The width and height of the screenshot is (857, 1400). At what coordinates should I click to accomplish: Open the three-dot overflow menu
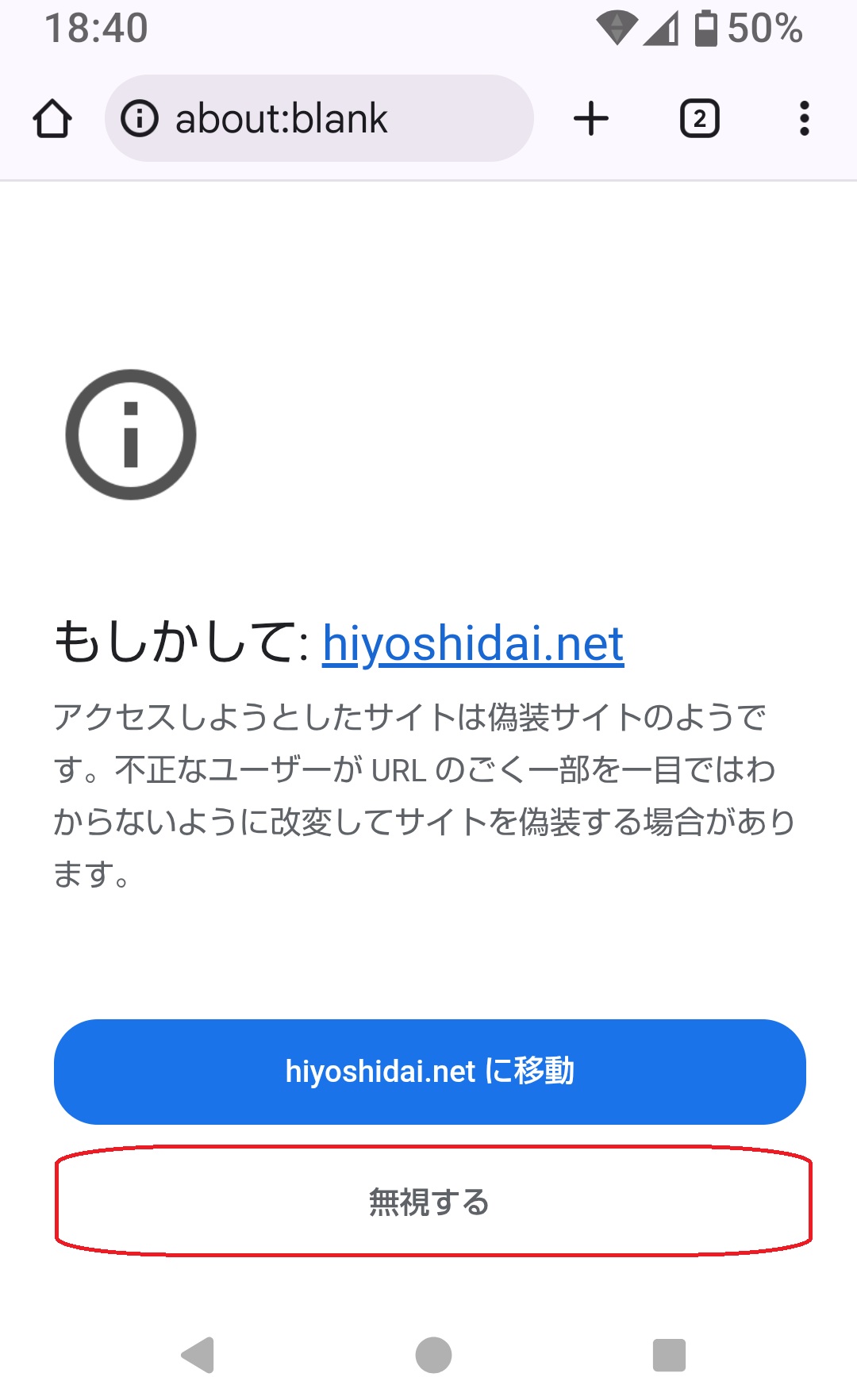[805, 119]
